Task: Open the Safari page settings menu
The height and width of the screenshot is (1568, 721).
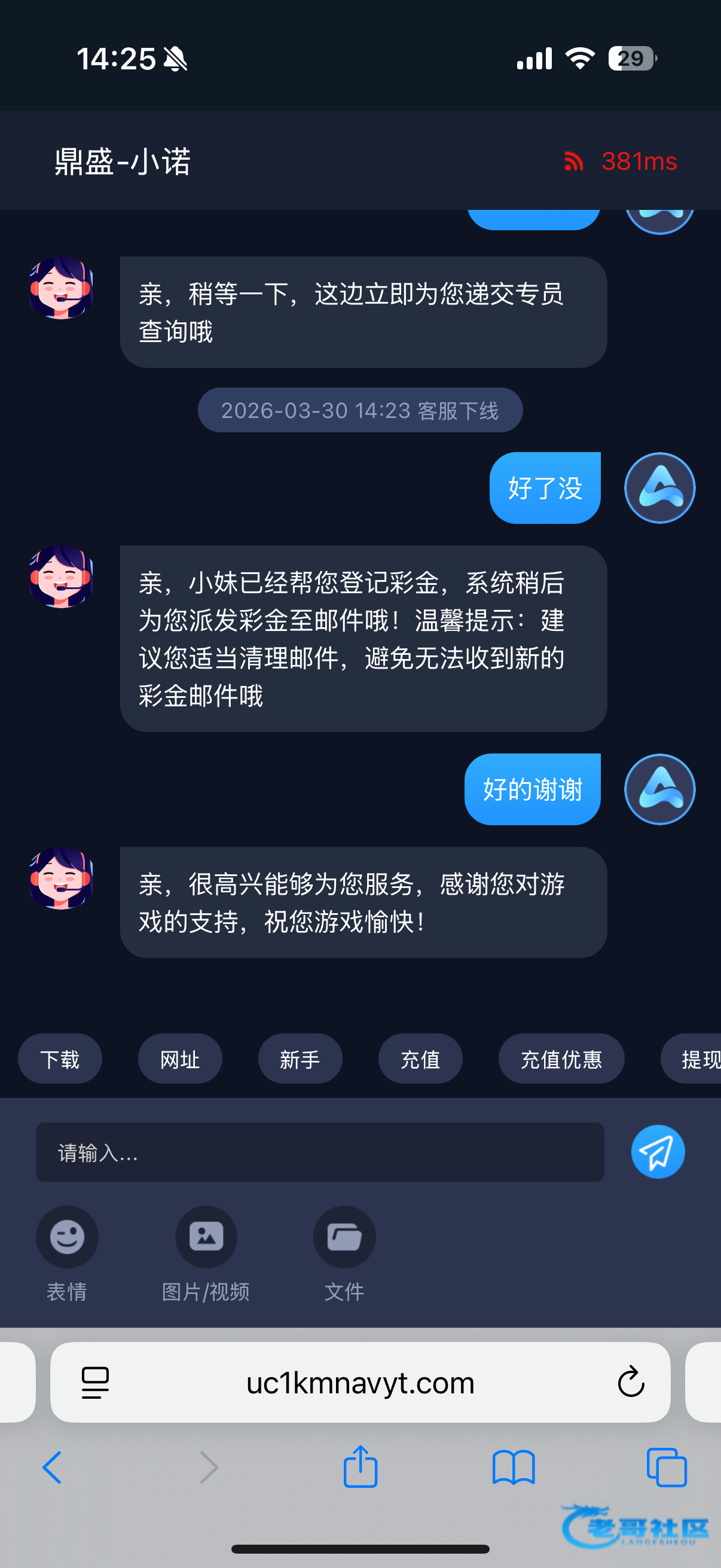Action: pos(96,1383)
